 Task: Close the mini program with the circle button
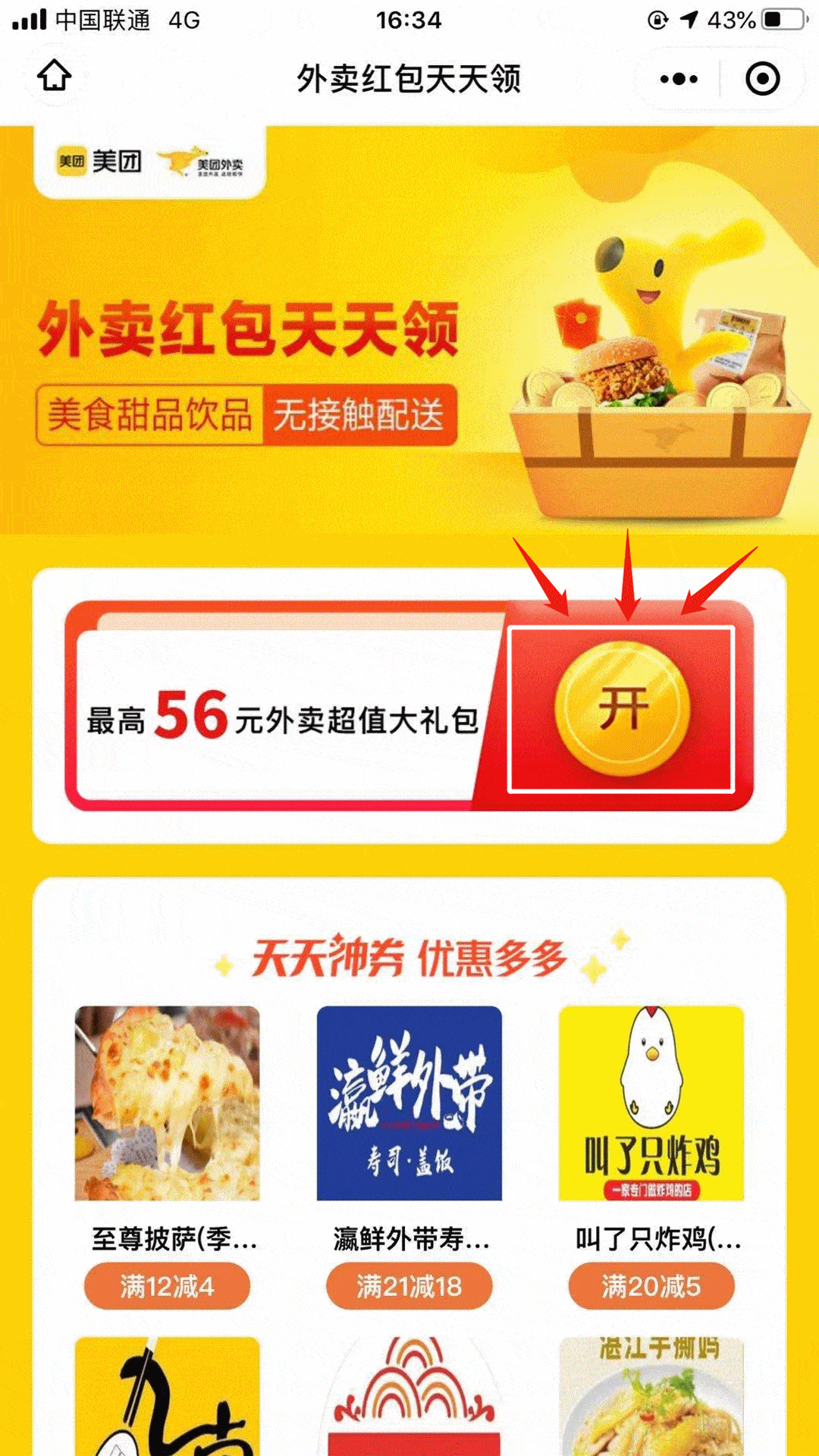click(x=762, y=79)
